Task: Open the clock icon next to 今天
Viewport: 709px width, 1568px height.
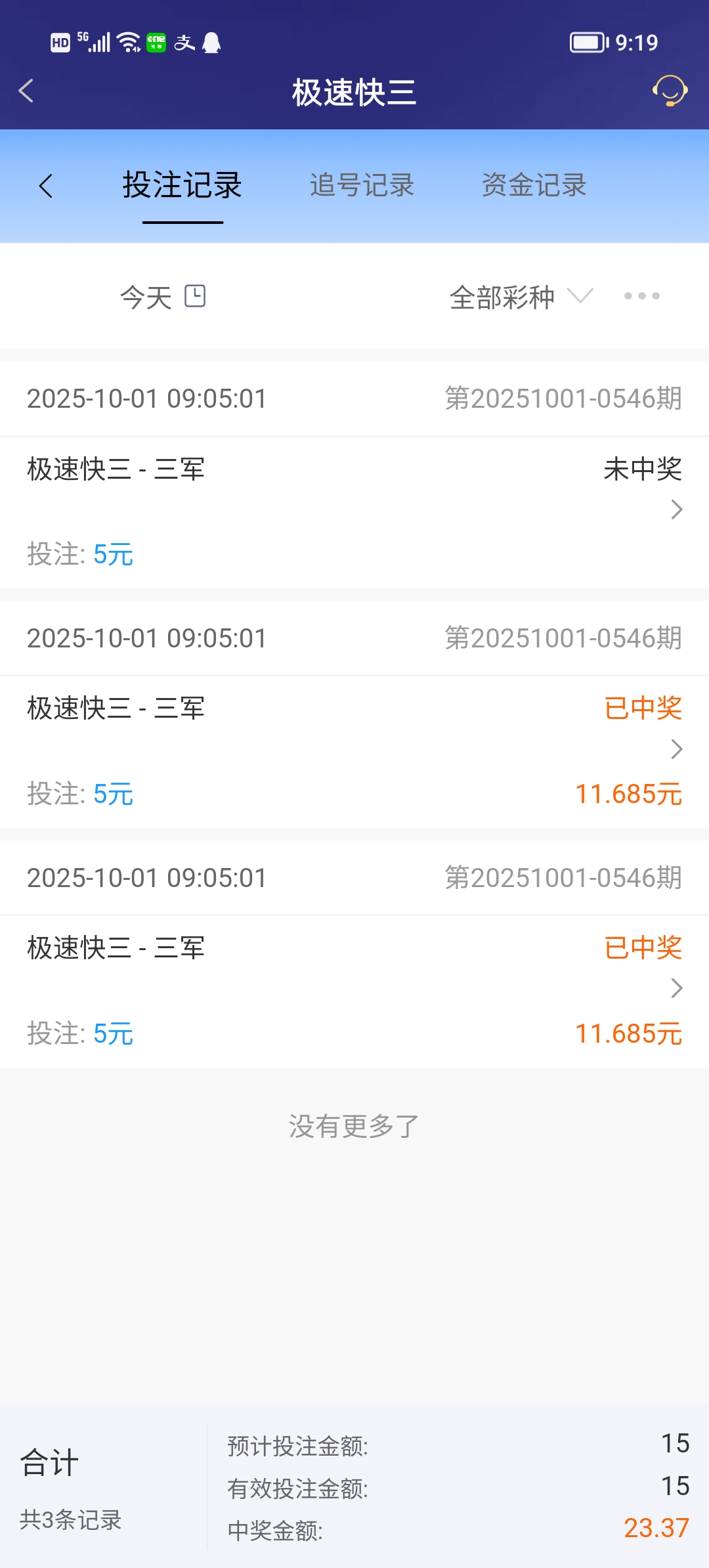Action: pos(195,296)
